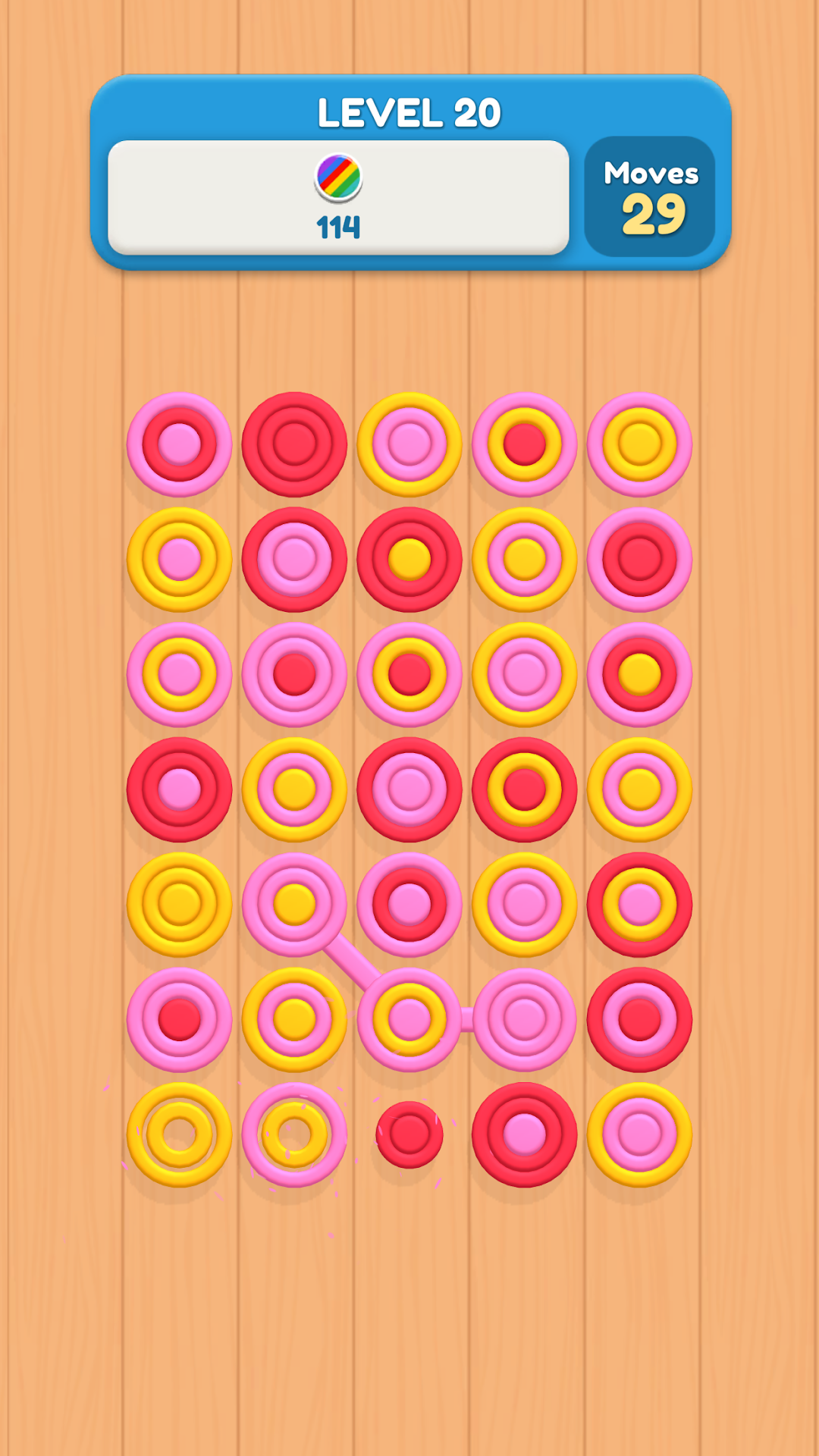Tap the double yellow ring with empty center

[179, 1135]
